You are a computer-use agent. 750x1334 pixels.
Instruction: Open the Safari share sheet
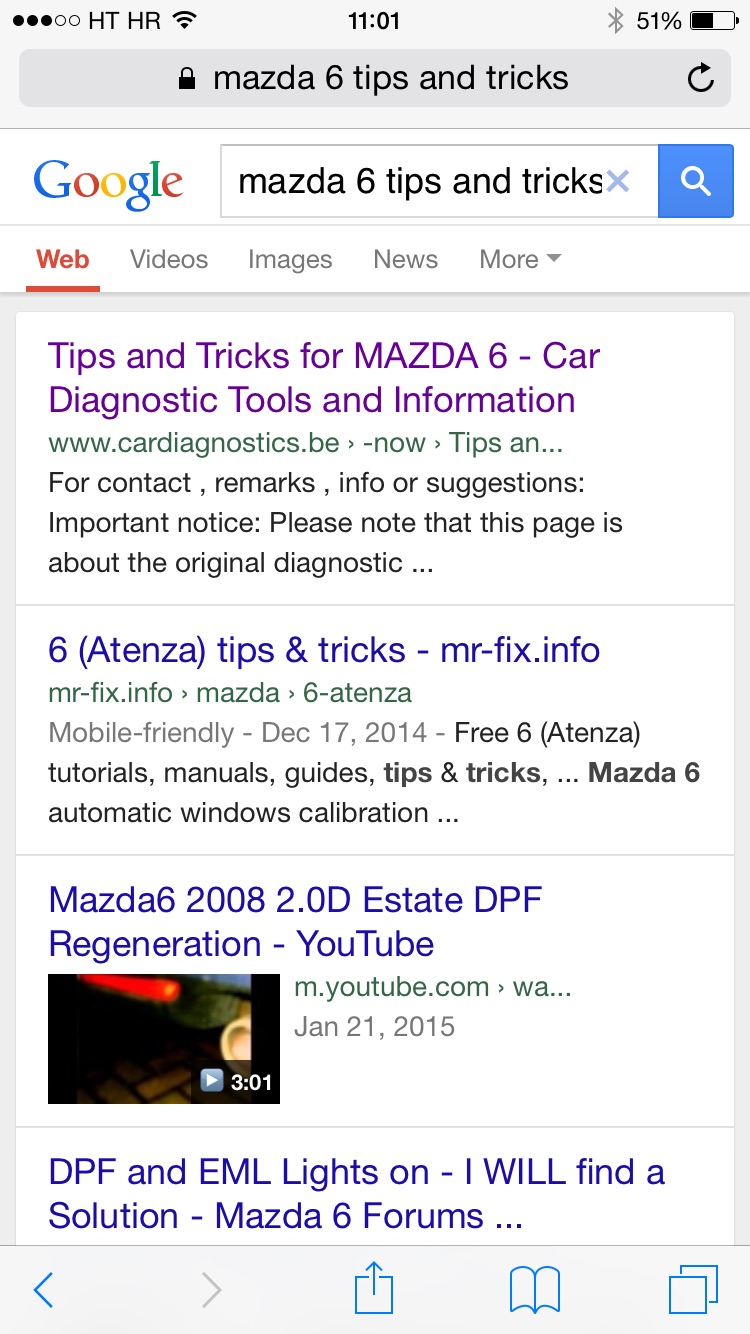click(x=375, y=1288)
